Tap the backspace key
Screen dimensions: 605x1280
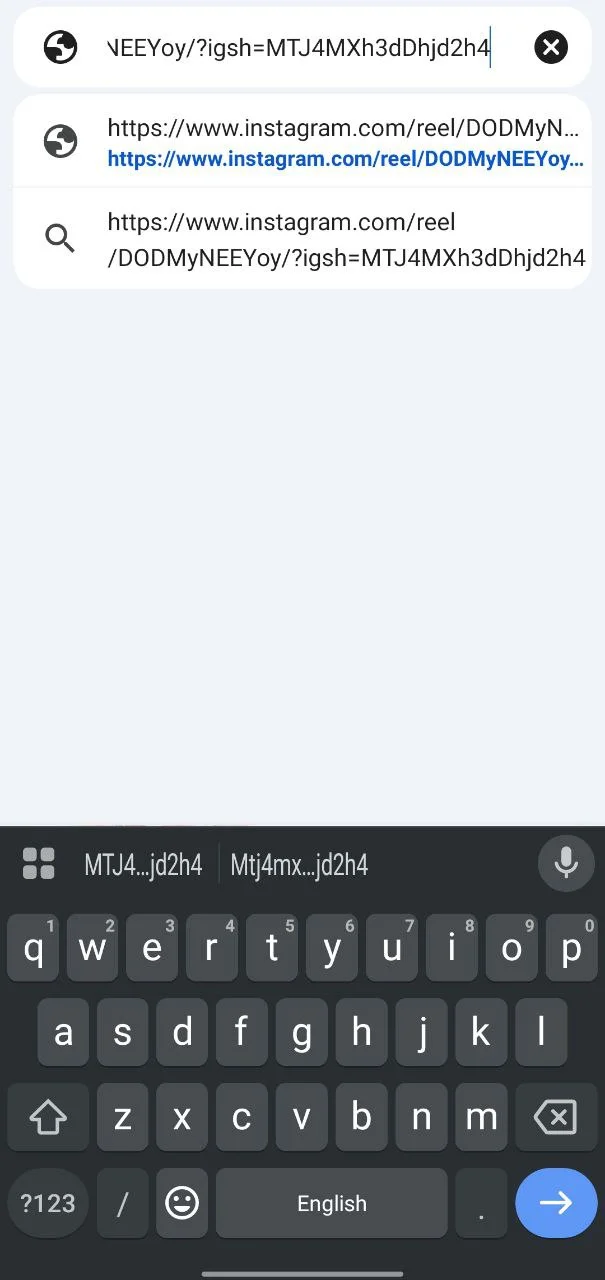(555, 1117)
